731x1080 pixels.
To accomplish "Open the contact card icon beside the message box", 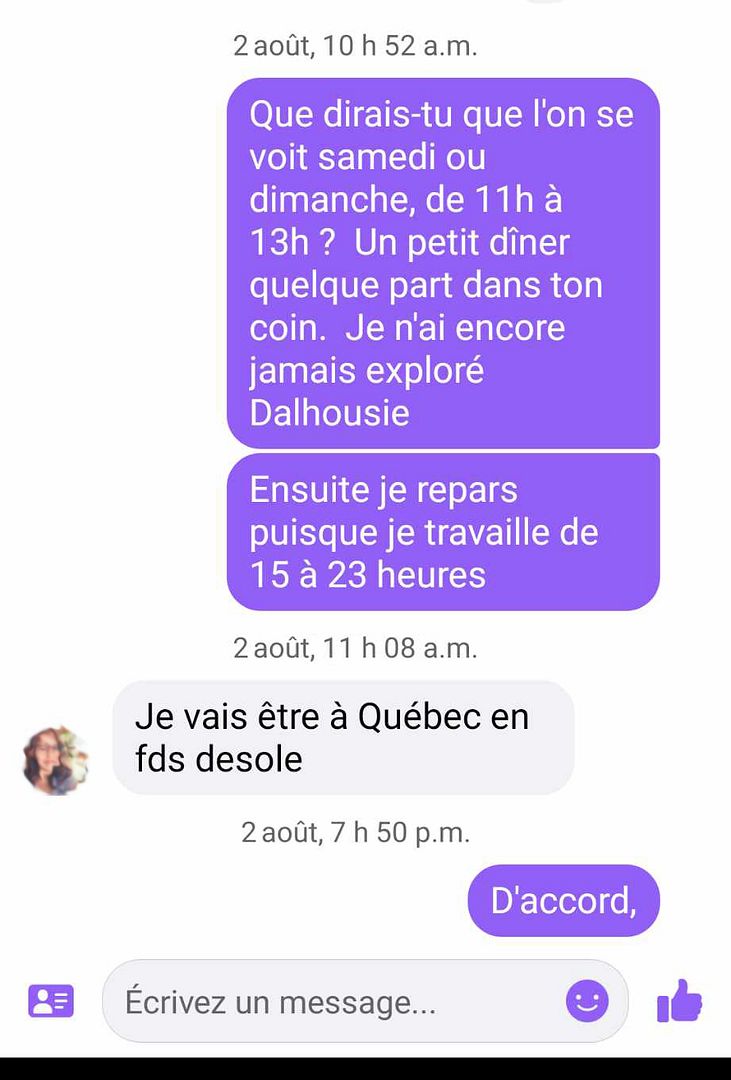I will coord(50,1001).
